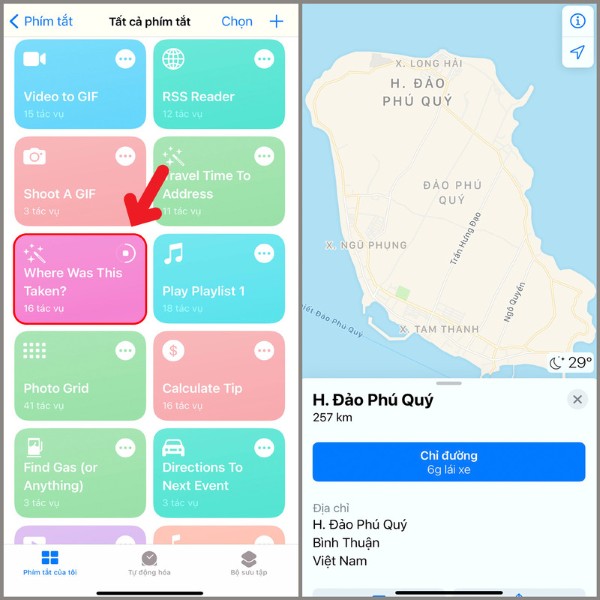Stop the running Where Was This Taken shortcut
This screenshot has width=600, height=600.
point(125,252)
